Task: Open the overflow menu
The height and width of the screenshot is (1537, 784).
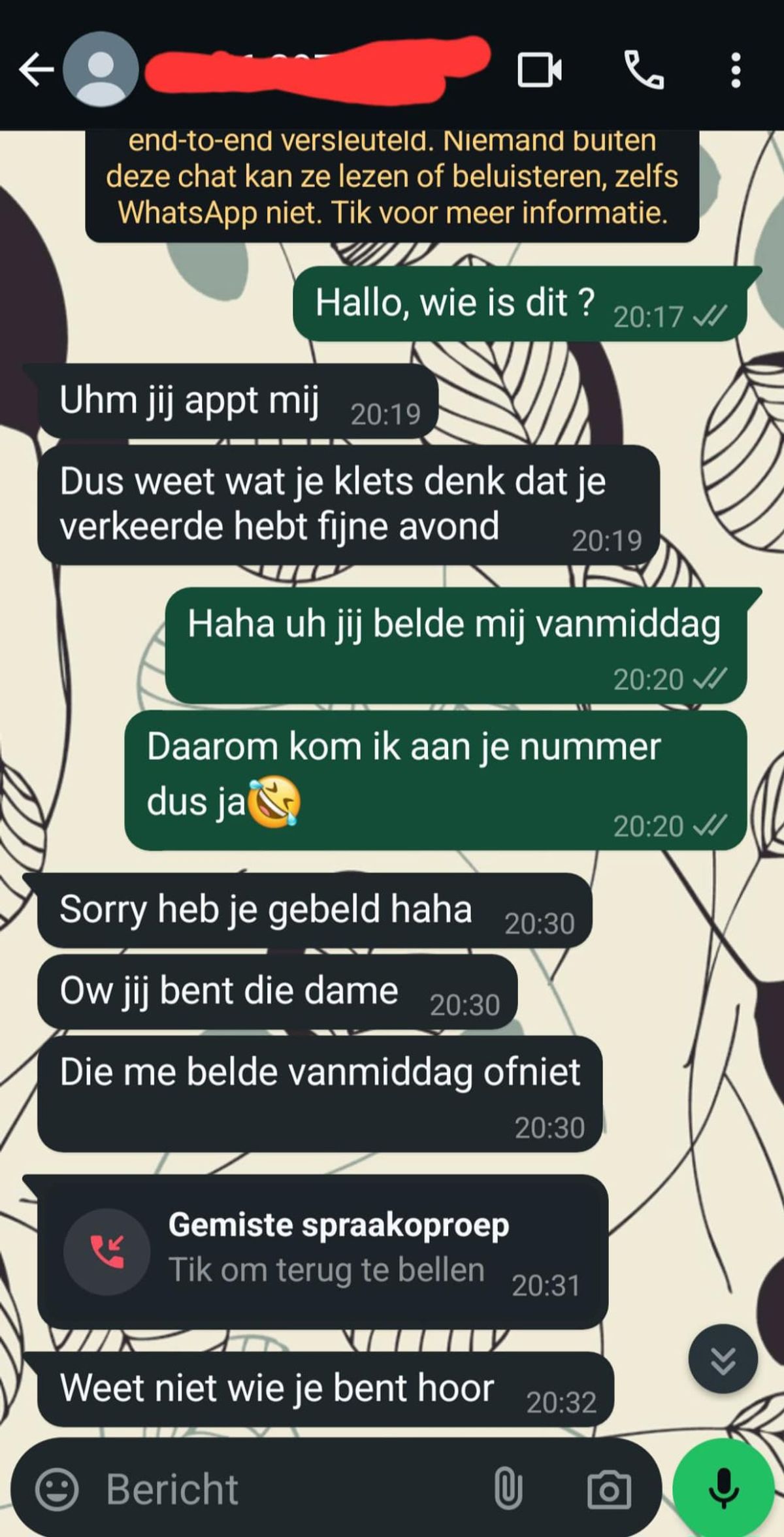Action: [x=736, y=70]
